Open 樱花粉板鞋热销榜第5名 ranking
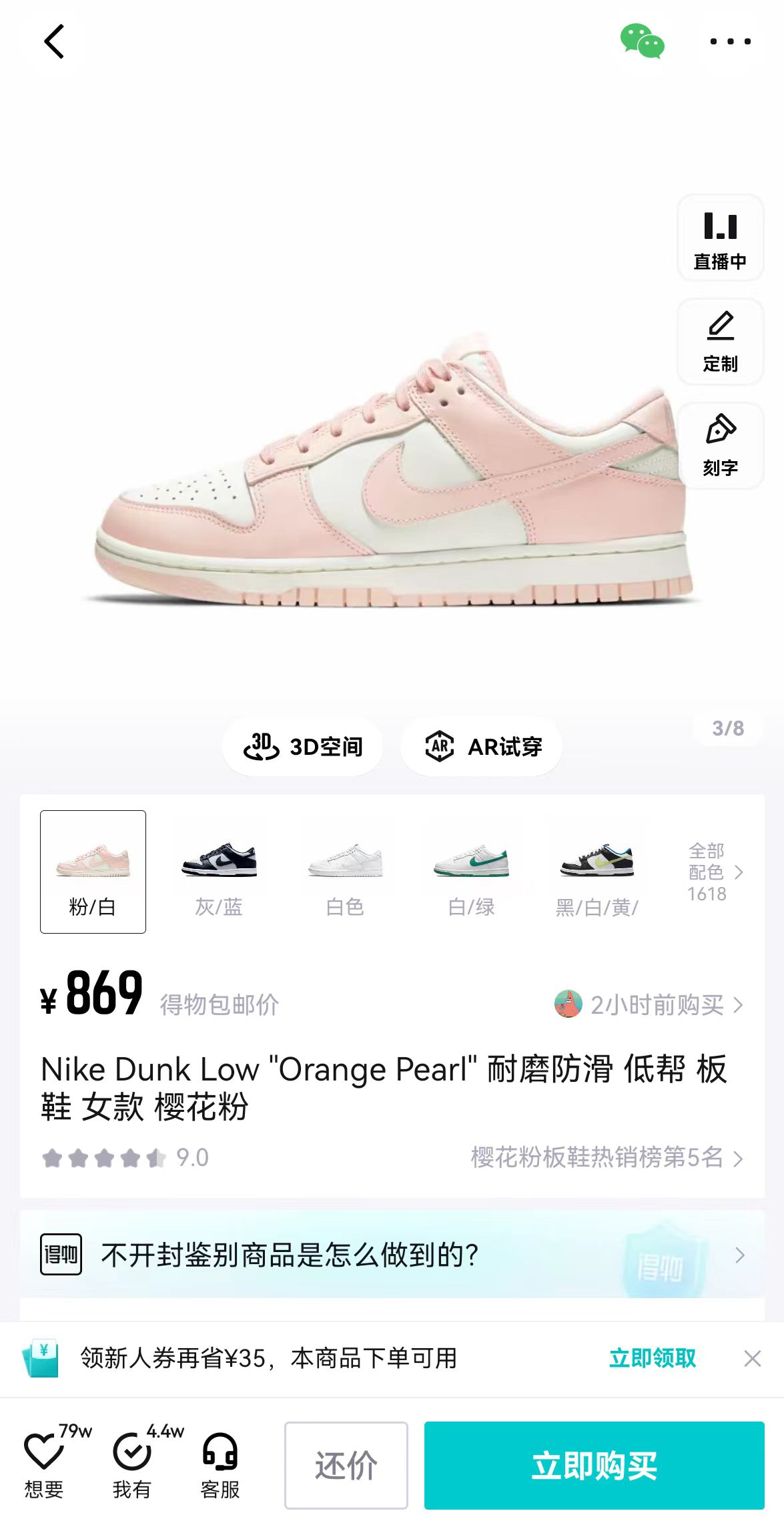 (607, 1157)
